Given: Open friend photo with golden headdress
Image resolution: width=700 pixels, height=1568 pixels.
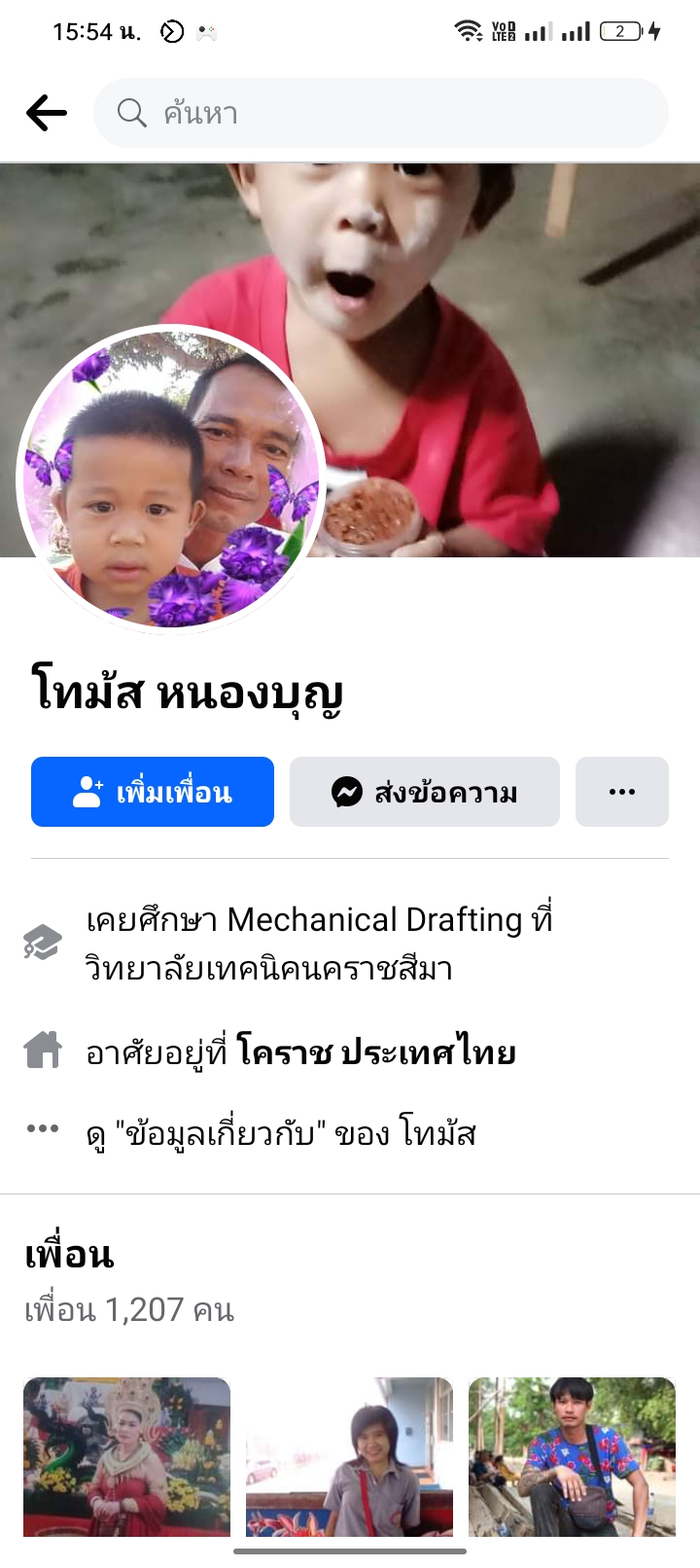Looking at the screenshot, I should [x=126, y=1456].
